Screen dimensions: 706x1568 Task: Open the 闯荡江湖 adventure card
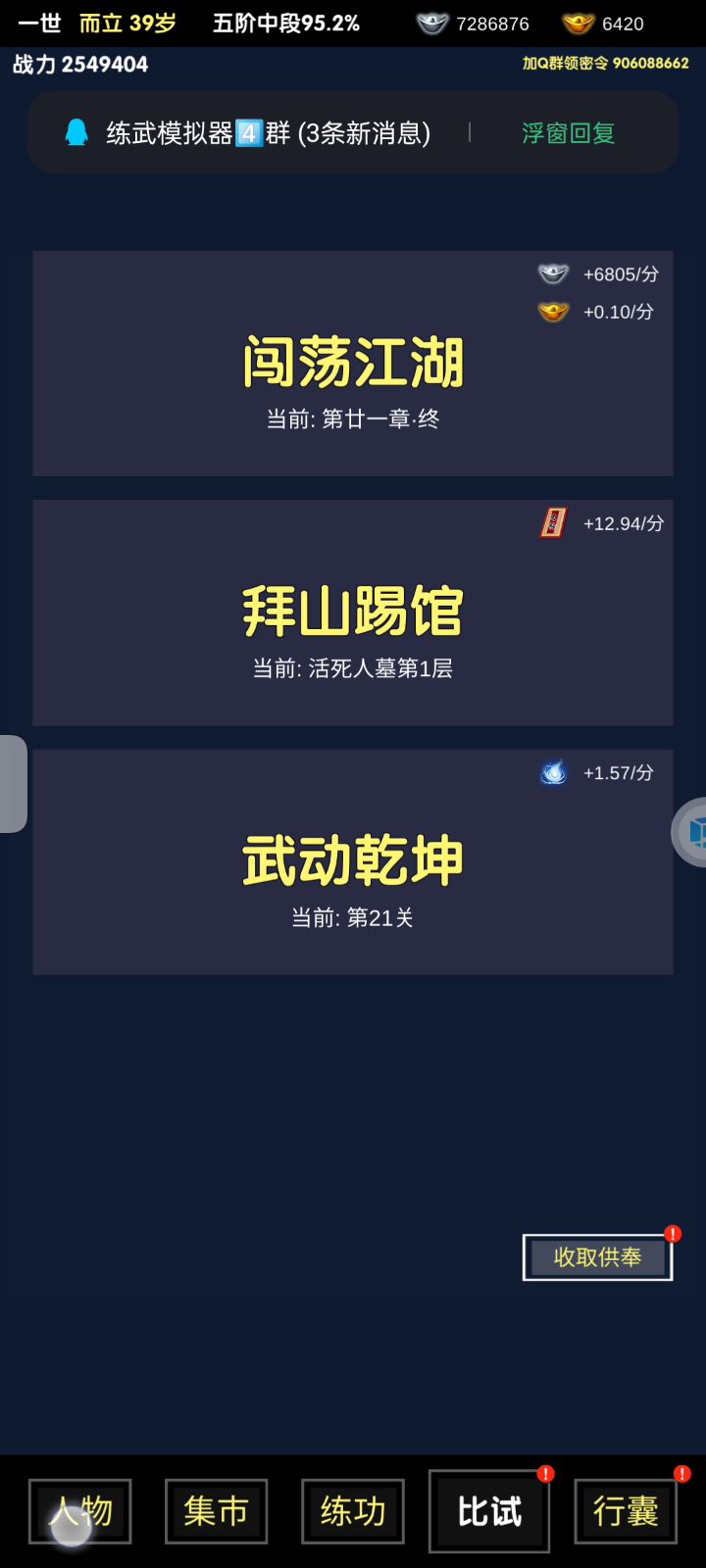point(353,364)
